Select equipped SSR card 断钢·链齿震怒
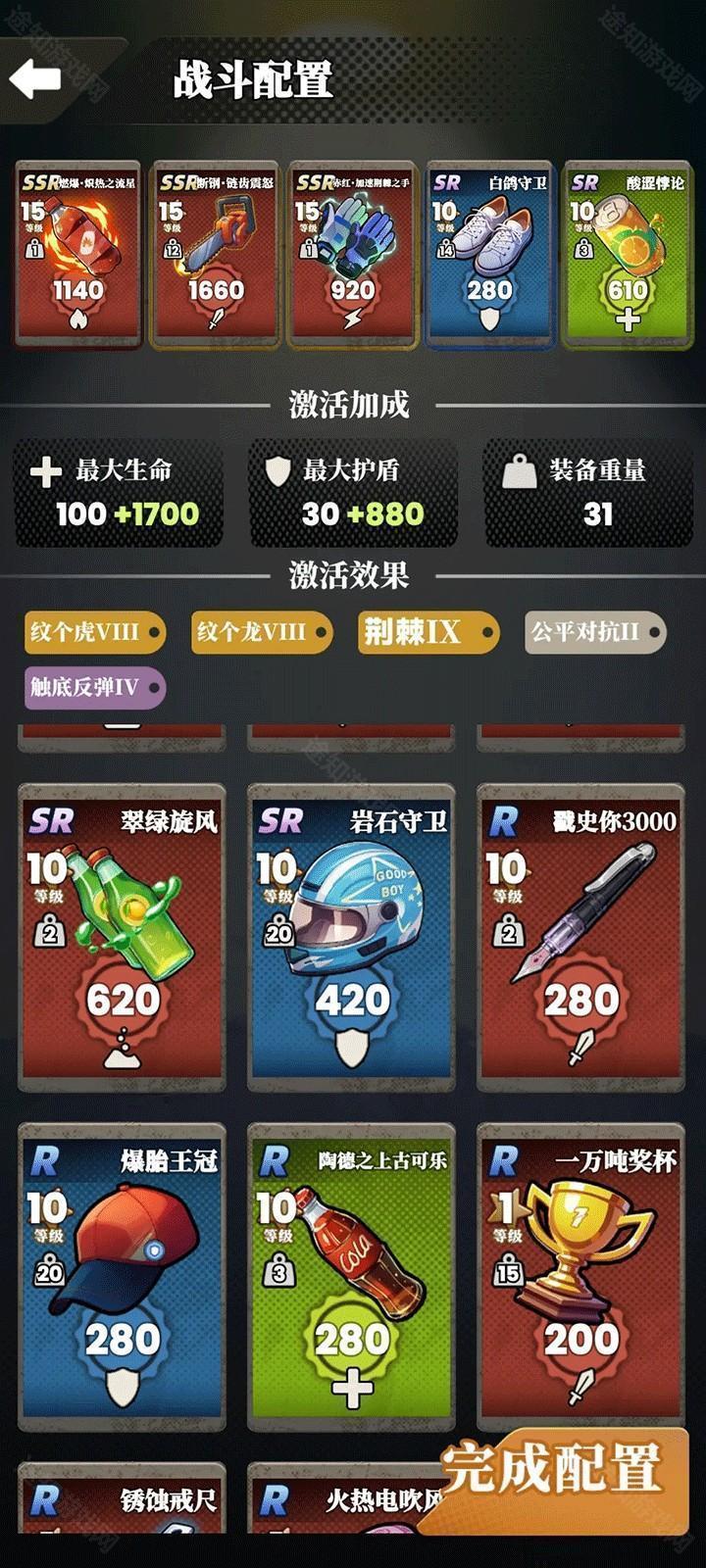The image size is (706, 1568). click(215, 255)
